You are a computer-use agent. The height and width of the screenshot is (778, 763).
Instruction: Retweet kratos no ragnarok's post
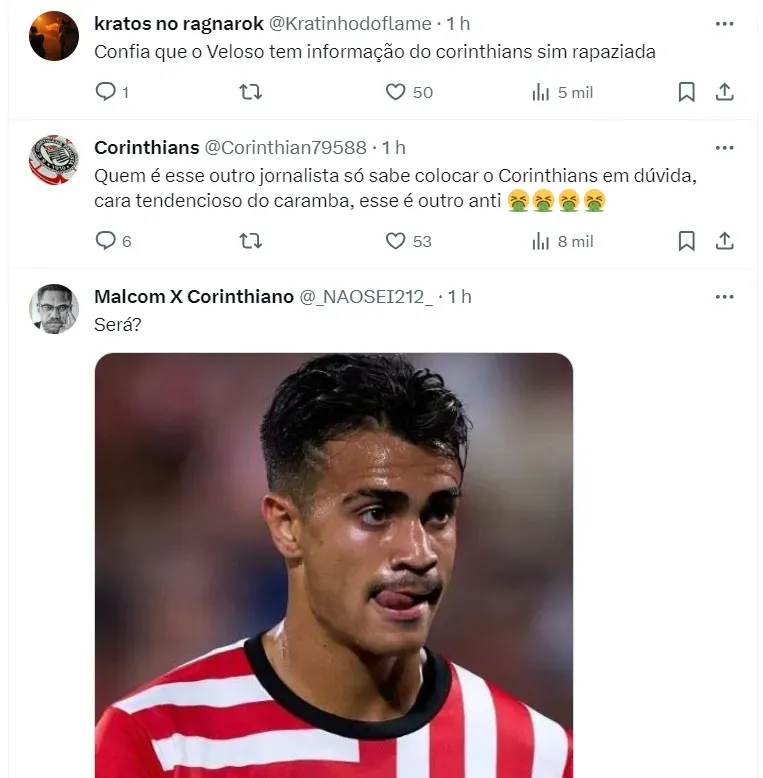[251, 92]
